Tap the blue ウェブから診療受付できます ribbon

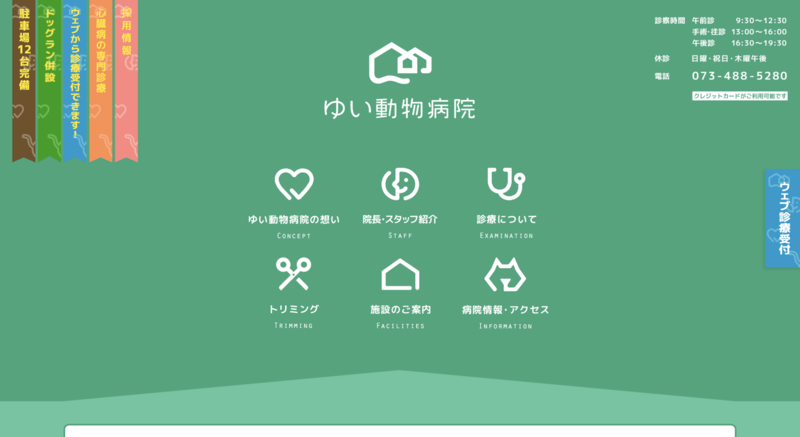tap(75, 75)
